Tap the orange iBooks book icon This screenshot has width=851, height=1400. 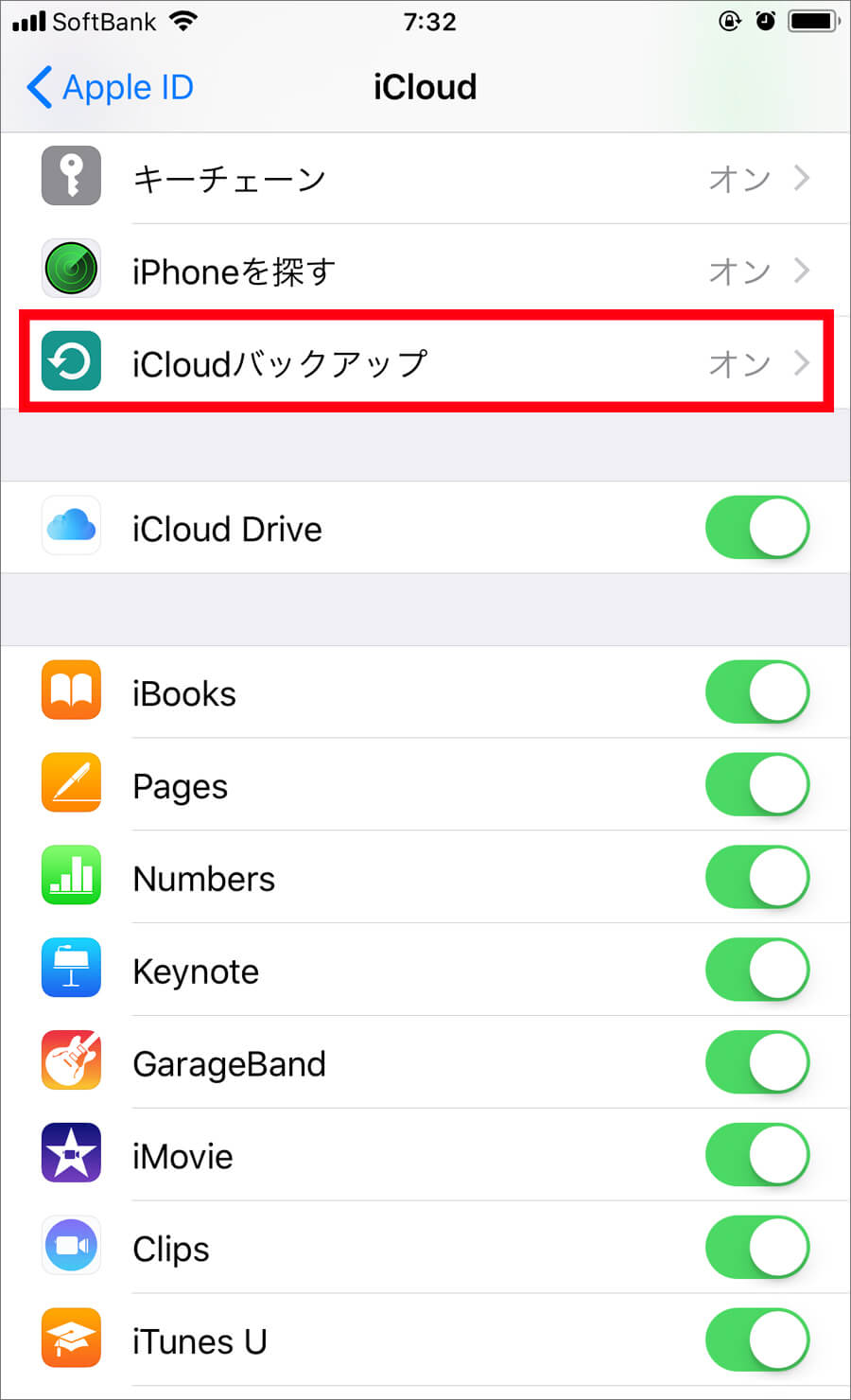tap(70, 691)
